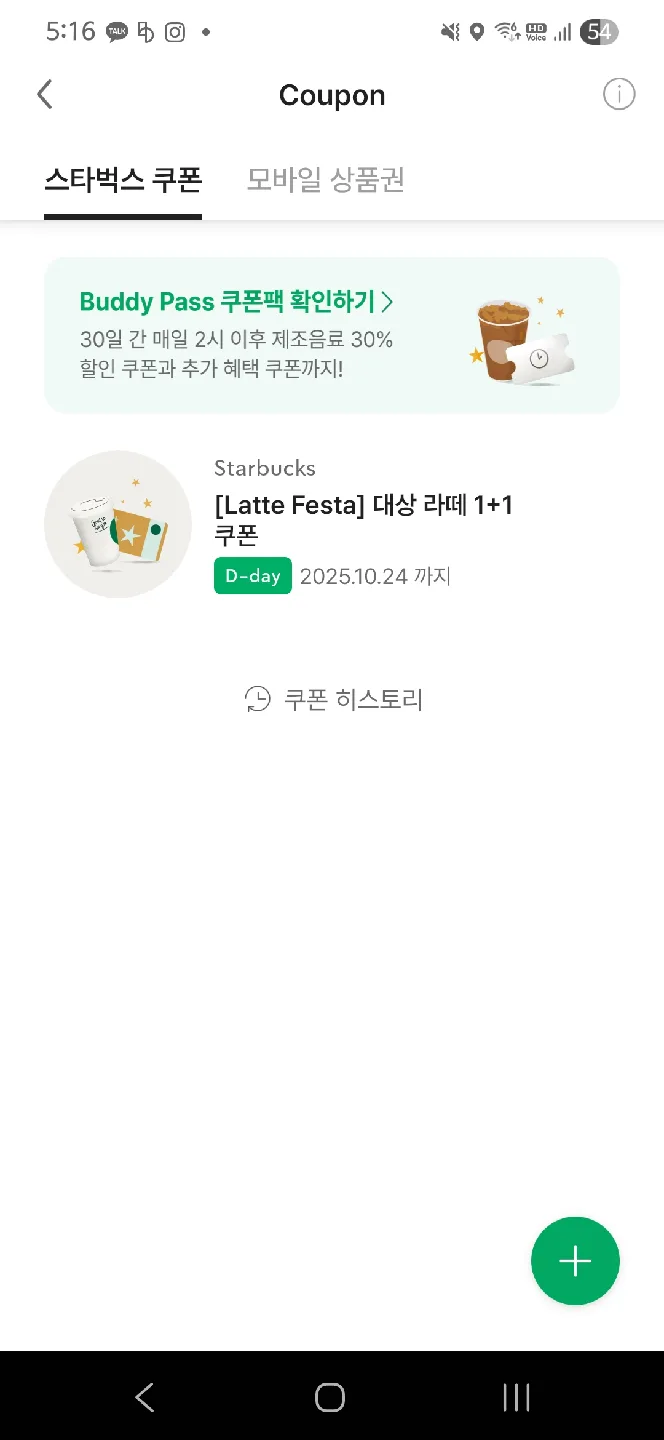
Task: Add a new coupon with the plus button
Action: pos(575,1261)
